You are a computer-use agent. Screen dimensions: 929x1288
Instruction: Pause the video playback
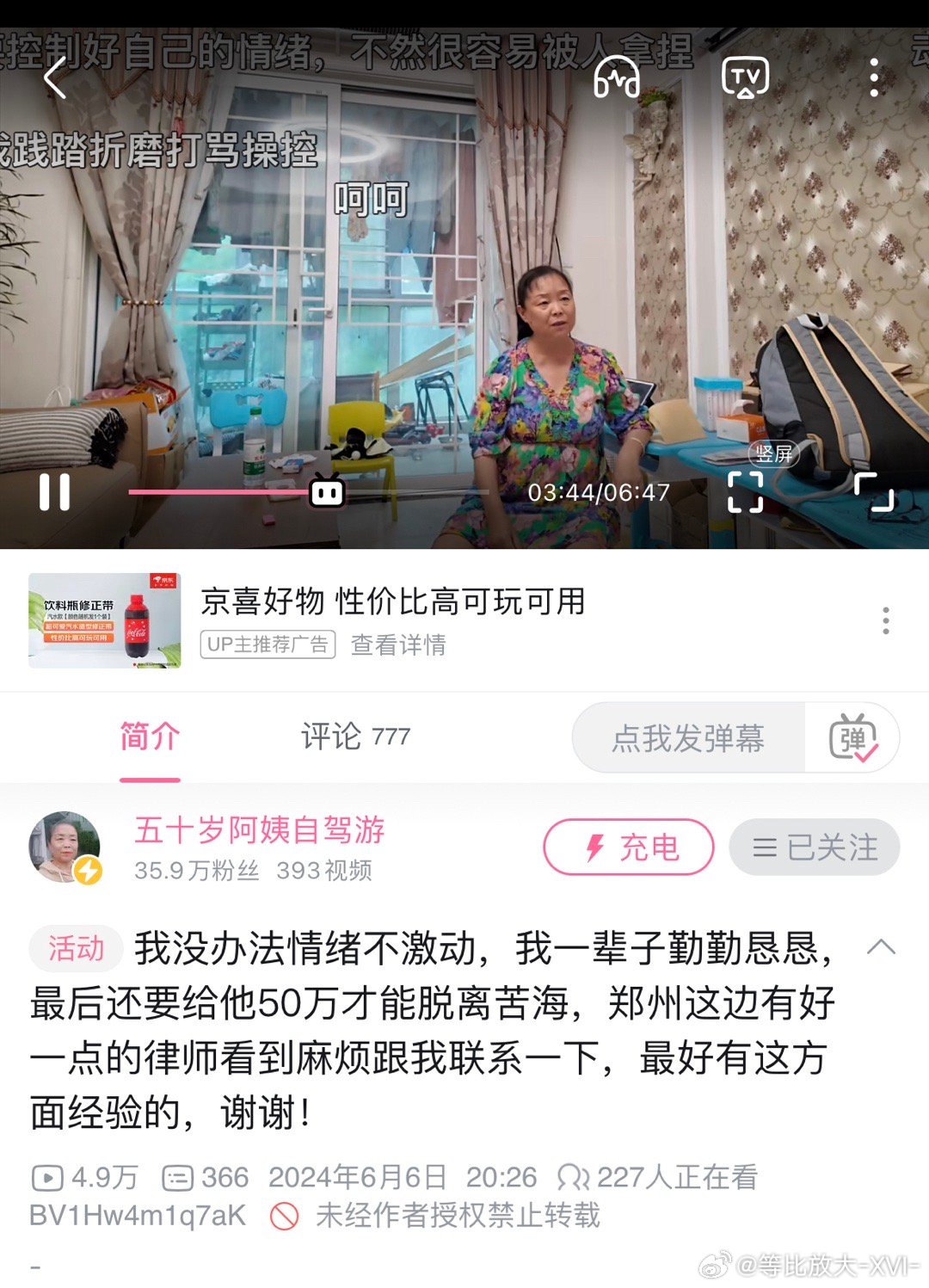pos(54,493)
